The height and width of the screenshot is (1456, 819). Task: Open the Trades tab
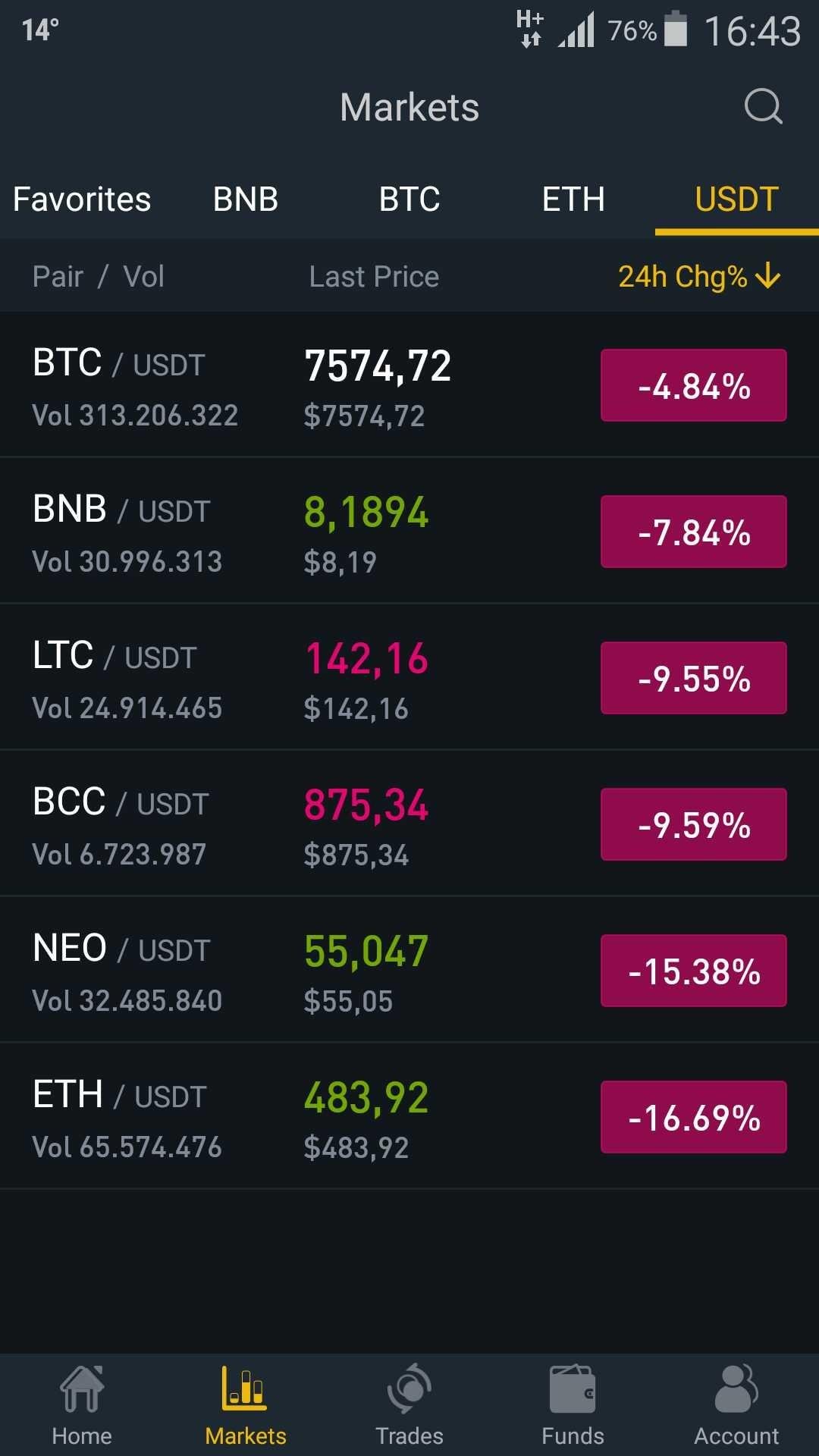[409, 1405]
